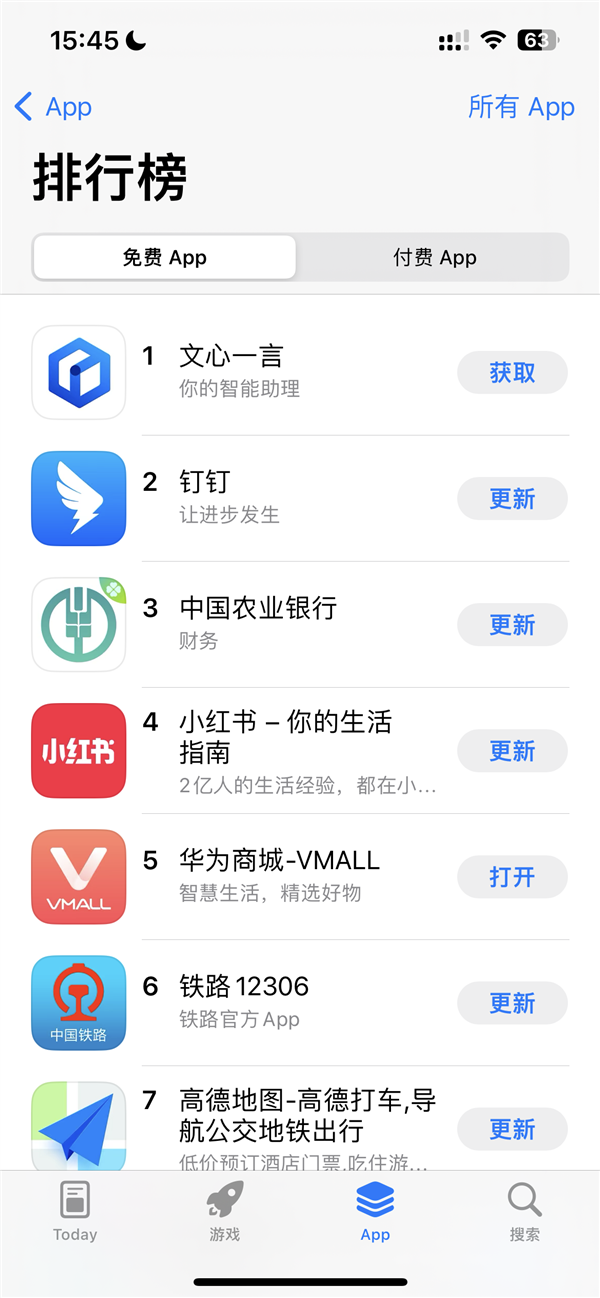View the 钉钉 app page
This screenshot has height=1298, width=600.
(205, 483)
